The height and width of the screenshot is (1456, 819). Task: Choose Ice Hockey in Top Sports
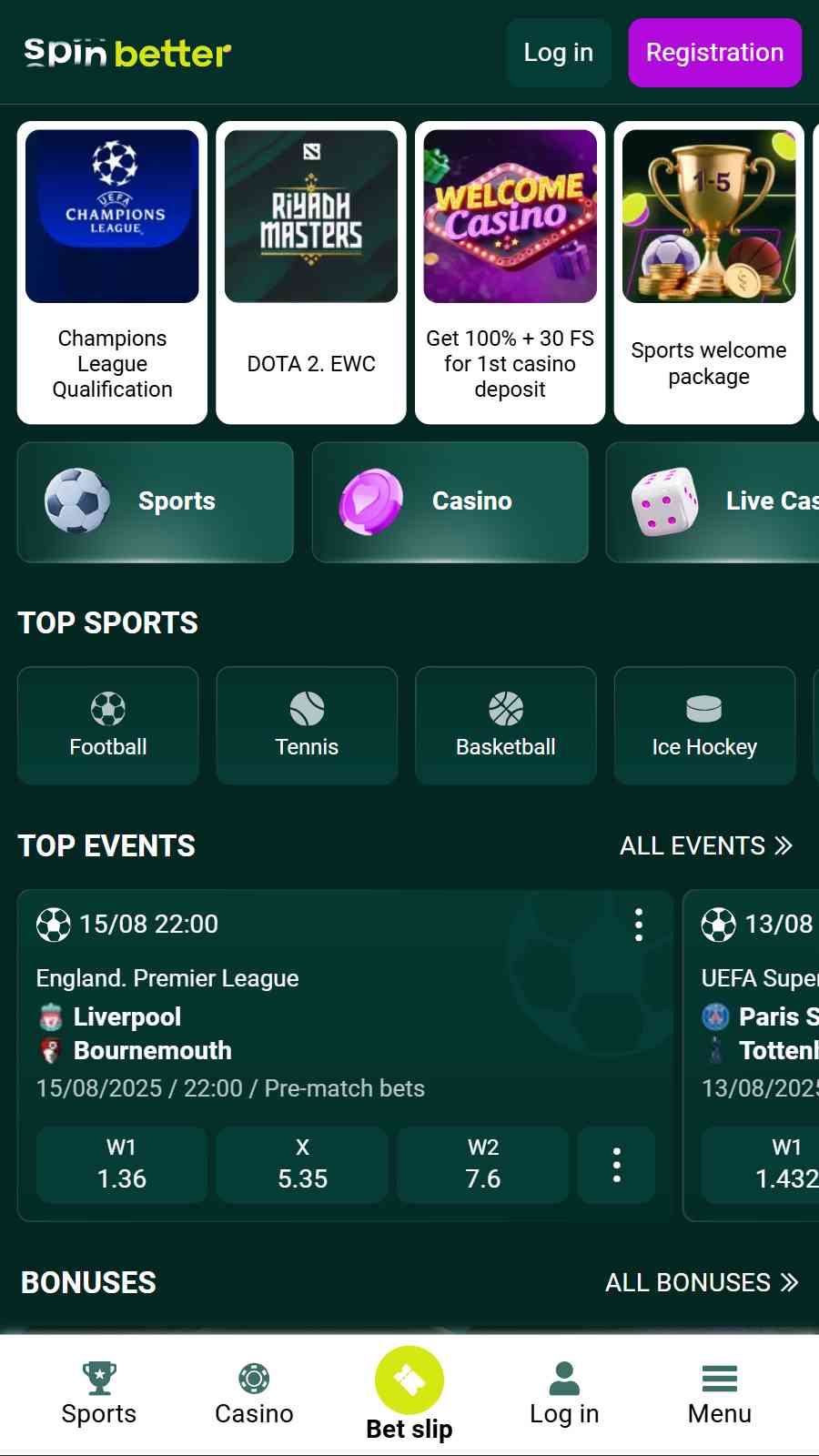(x=704, y=725)
